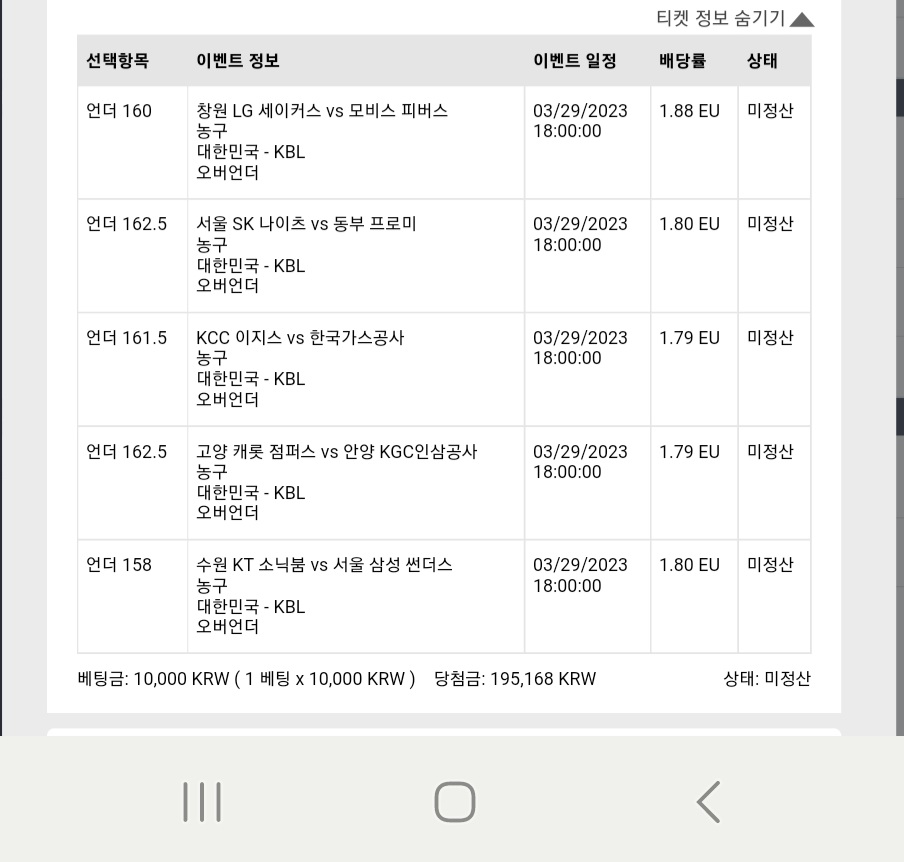Image resolution: width=904 pixels, height=862 pixels.
Task: Go back using the system back button
Action: click(x=709, y=802)
